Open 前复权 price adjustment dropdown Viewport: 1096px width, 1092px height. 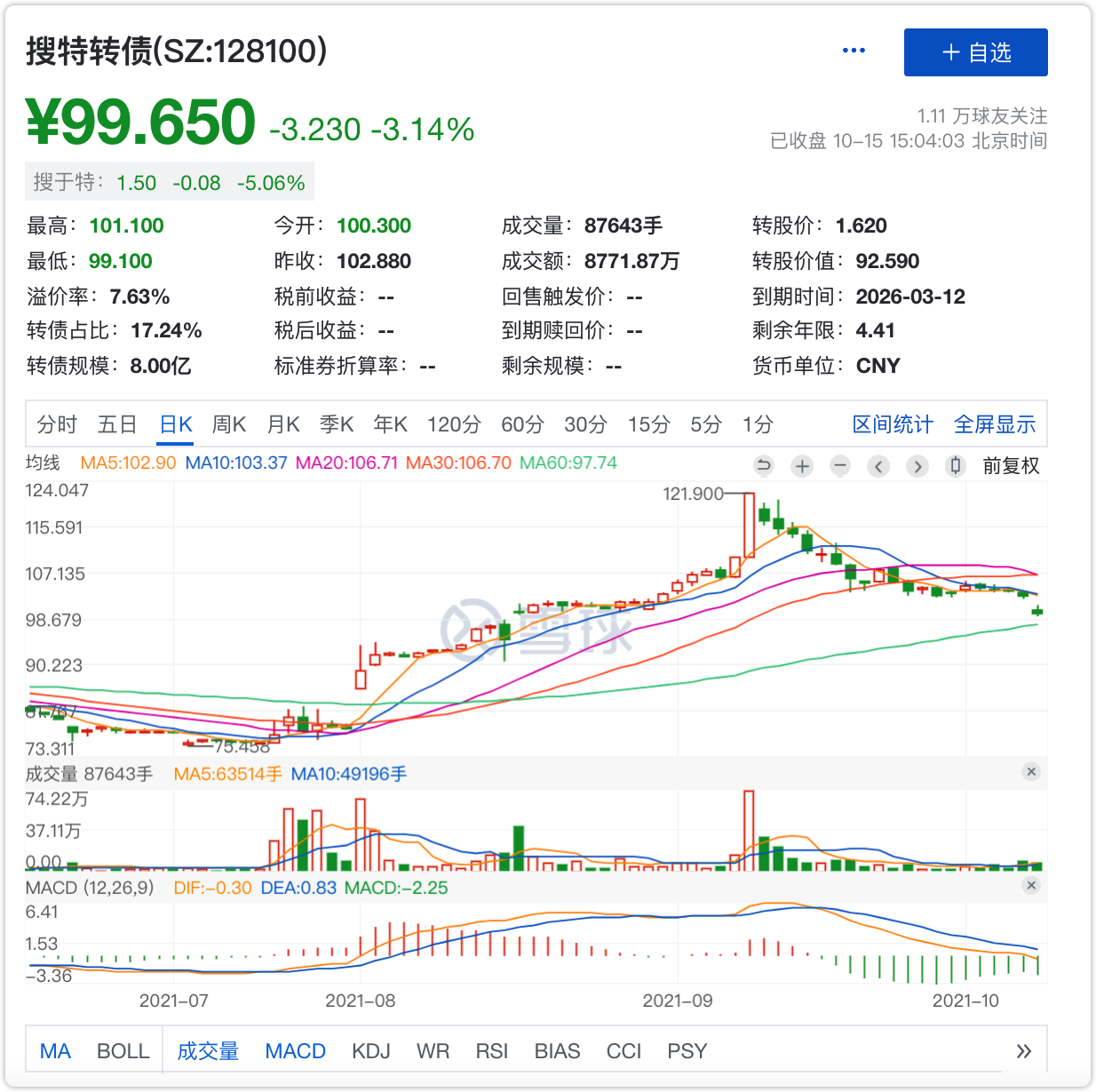point(1011,466)
